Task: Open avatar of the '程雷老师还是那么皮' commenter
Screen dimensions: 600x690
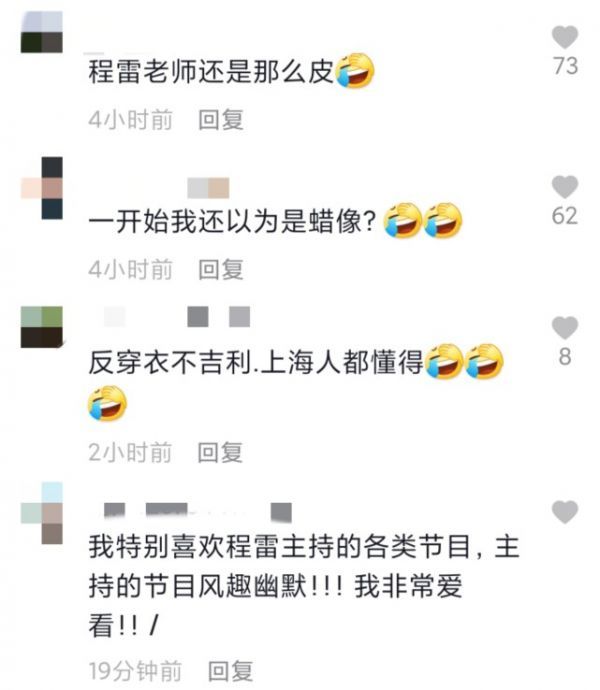Action: coord(42,32)
